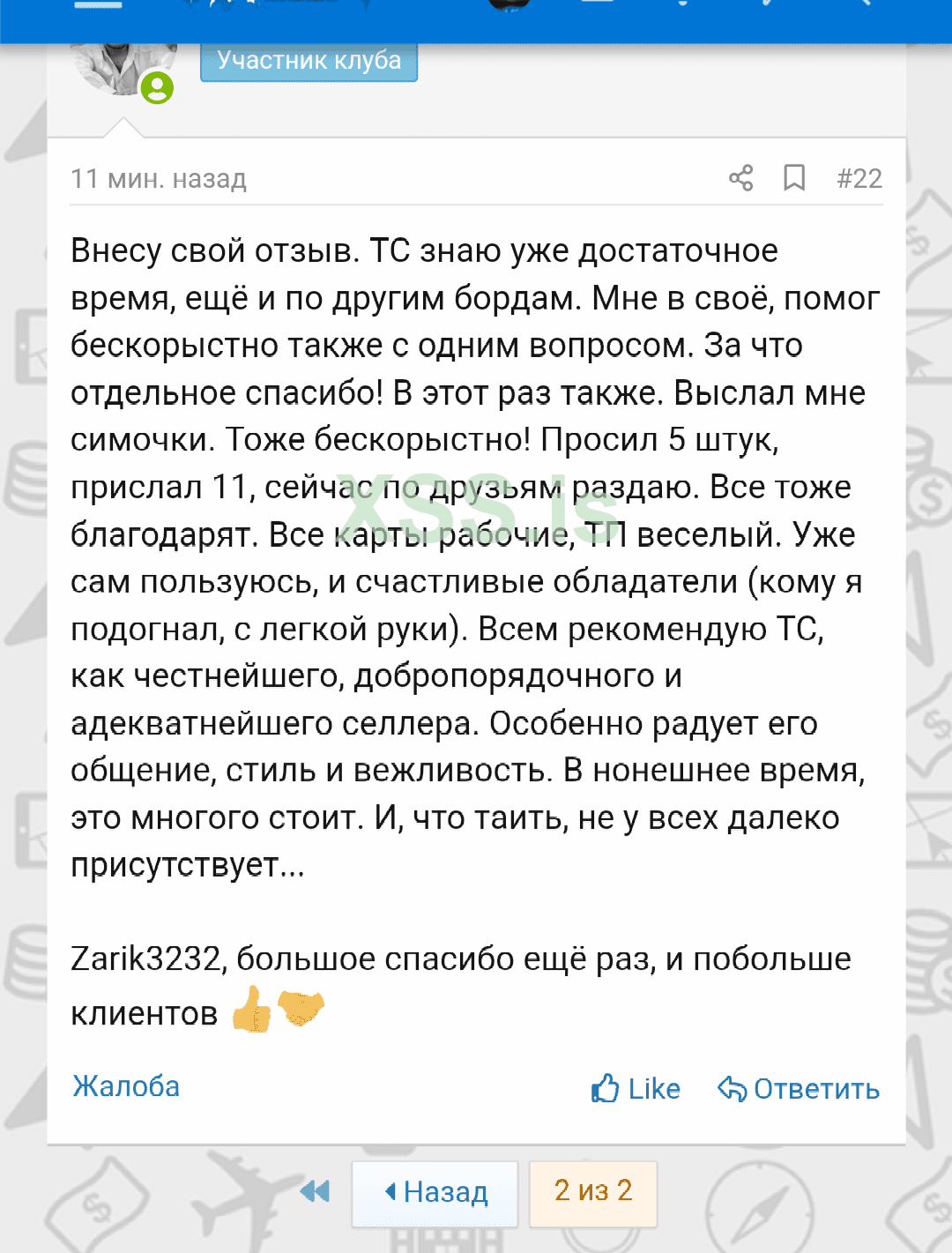Click the thumbs-up icon beside Like

pyautogui.click(x=605, y=1089)
